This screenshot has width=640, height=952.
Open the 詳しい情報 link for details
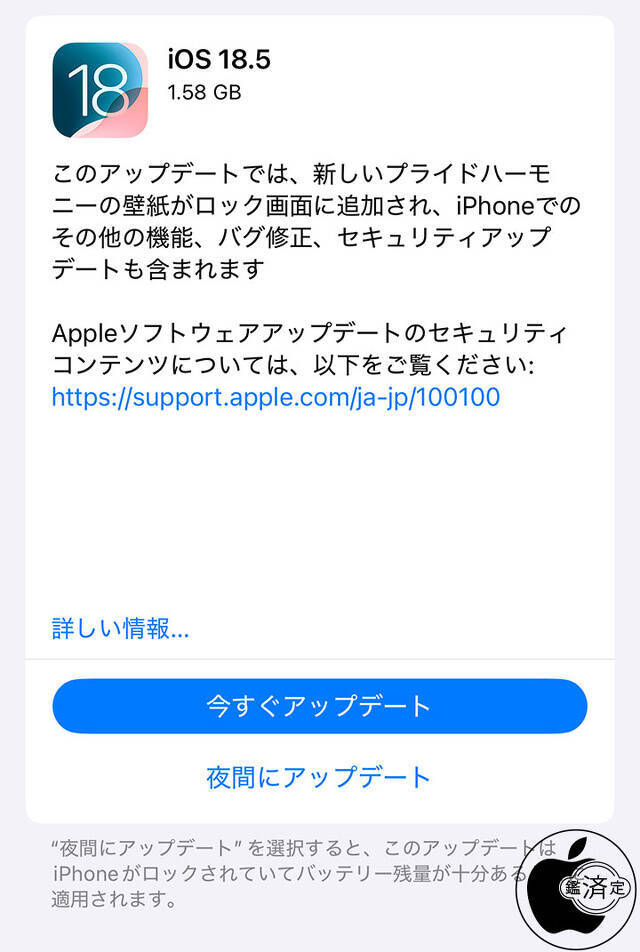(x=120, y=629)
